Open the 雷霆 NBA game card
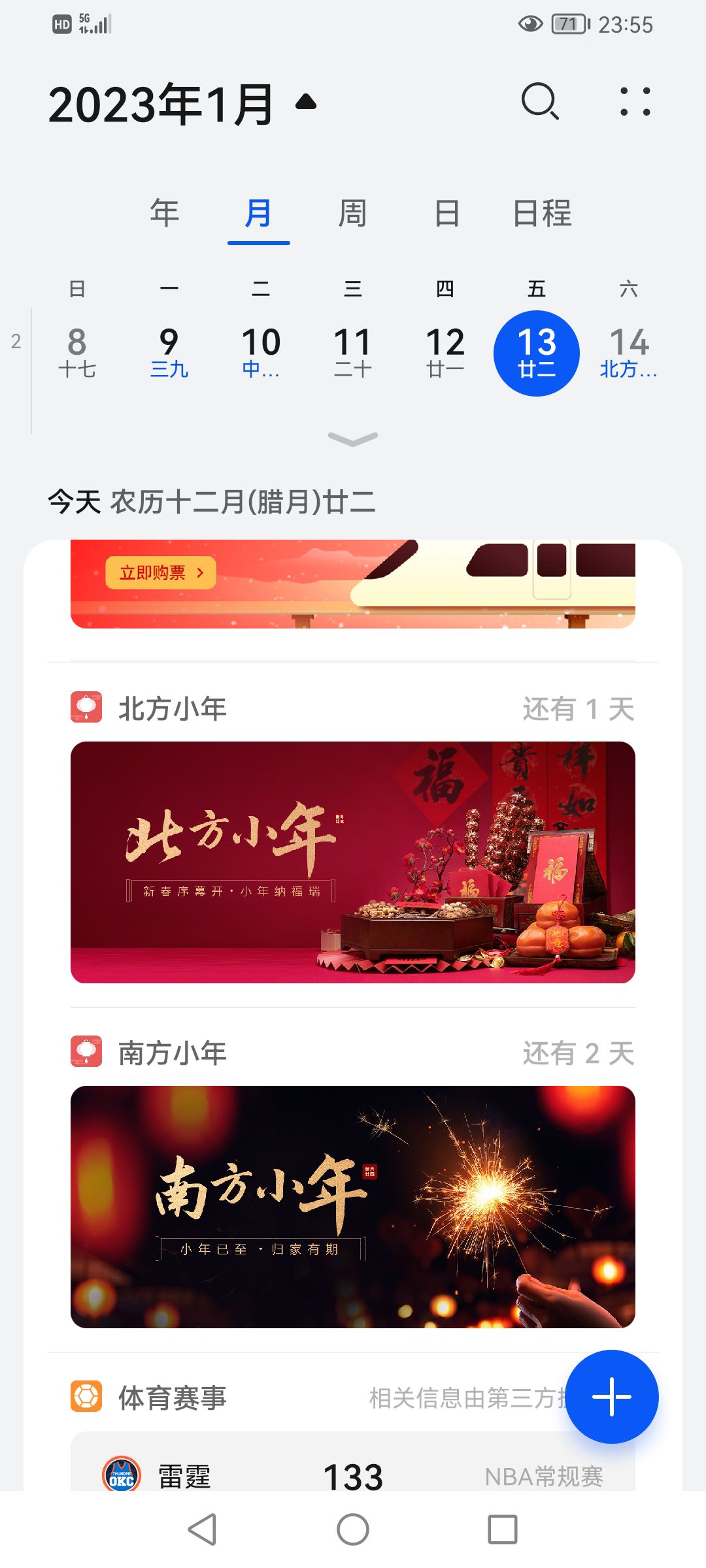This screenshot has height=1568, width=706. 353,1462
